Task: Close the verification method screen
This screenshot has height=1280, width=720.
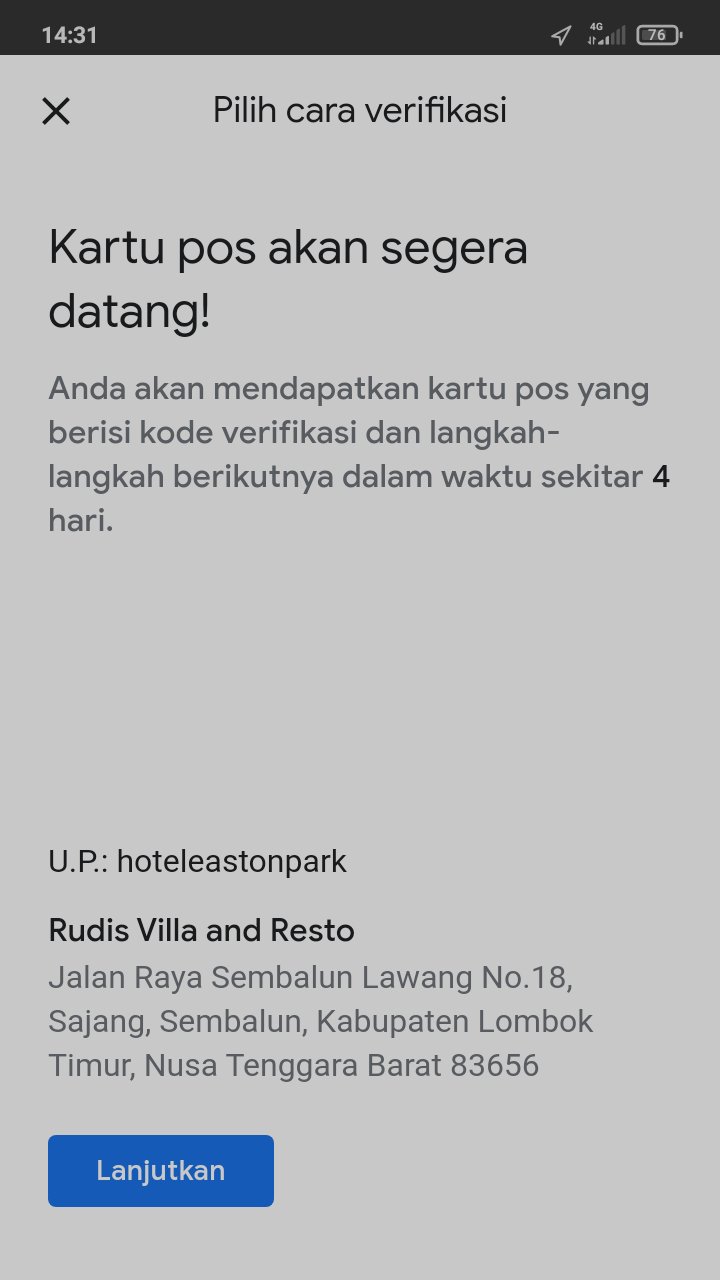Action: tap(56, 111)
